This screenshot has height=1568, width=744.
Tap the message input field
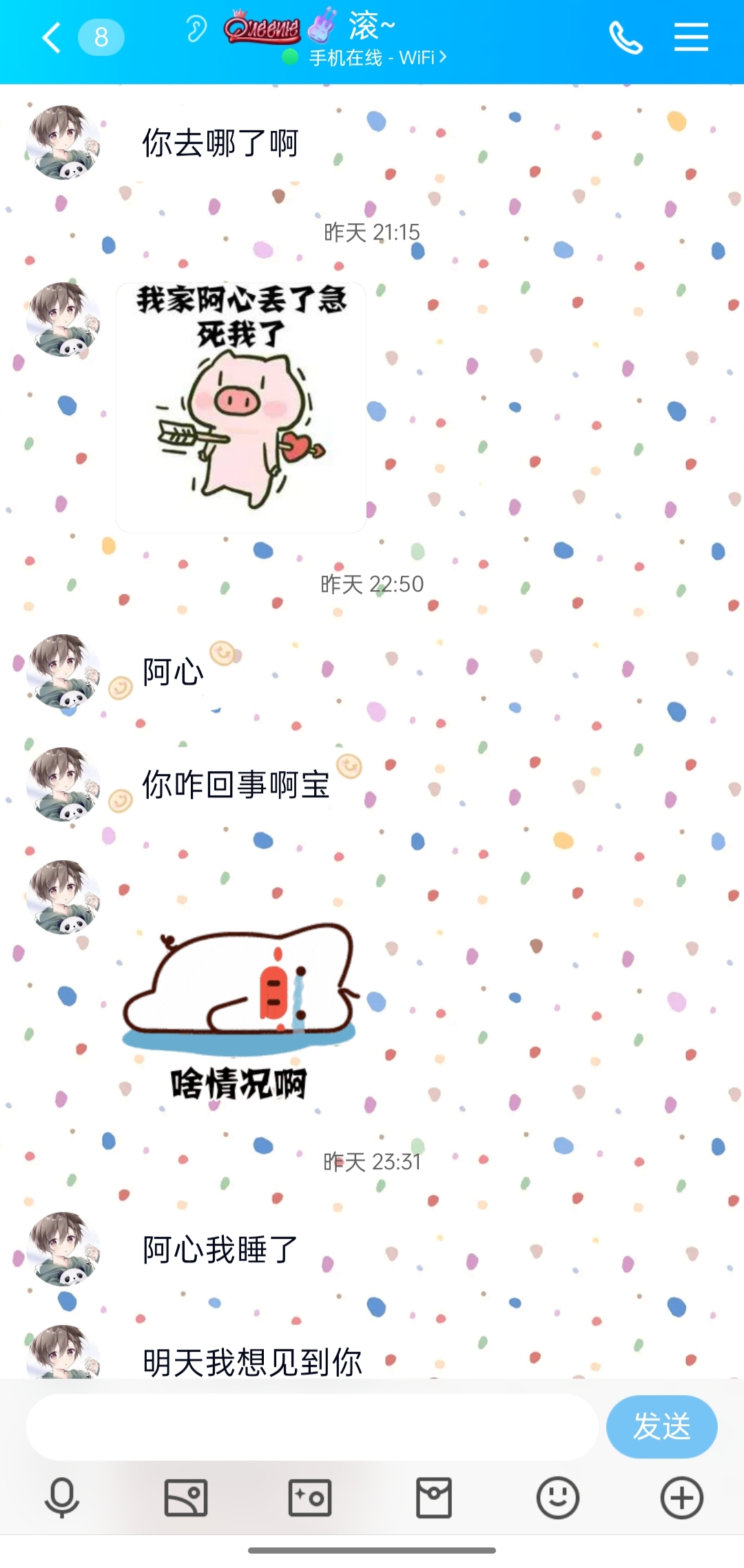coord(311,1427)
